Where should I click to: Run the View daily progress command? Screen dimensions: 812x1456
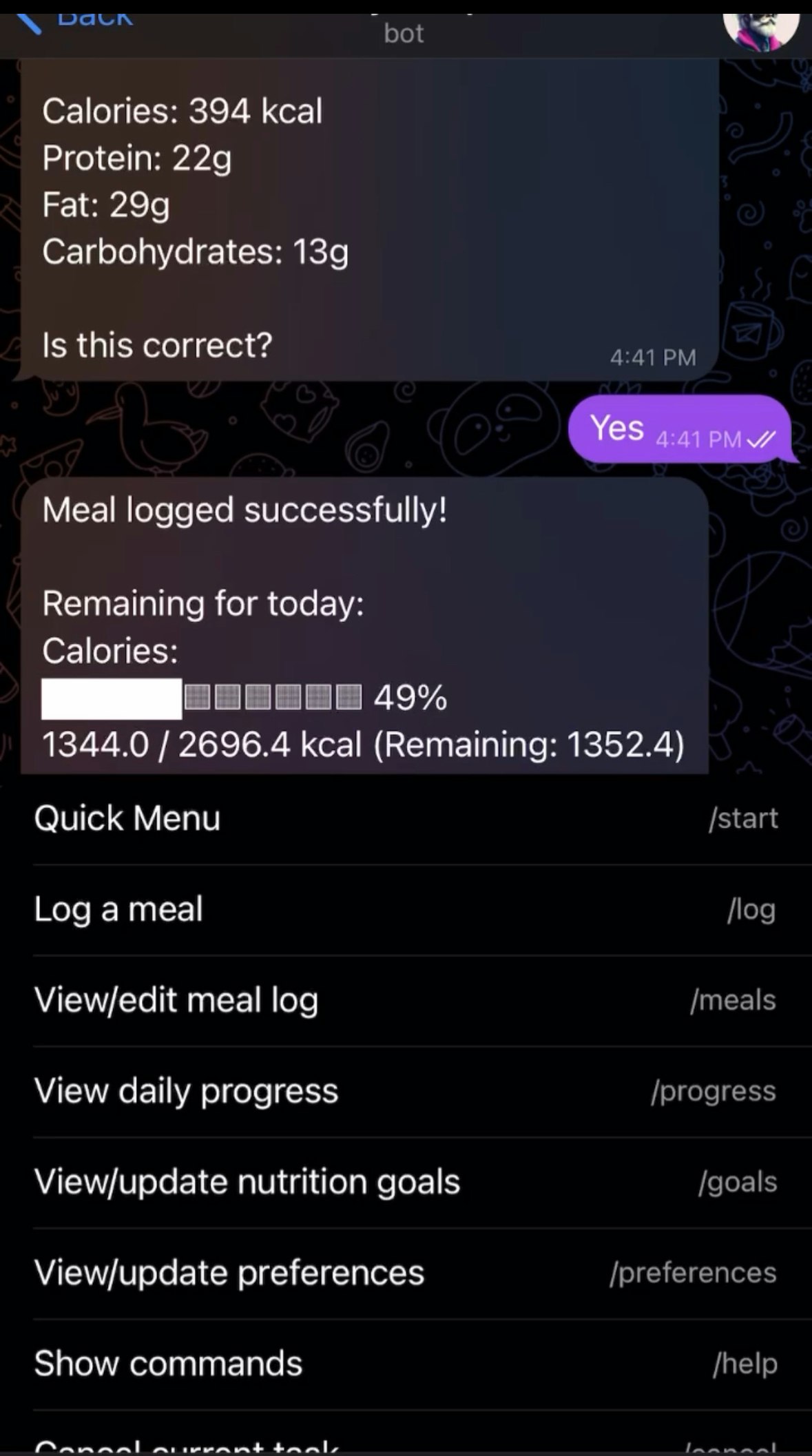(406, 1092)
